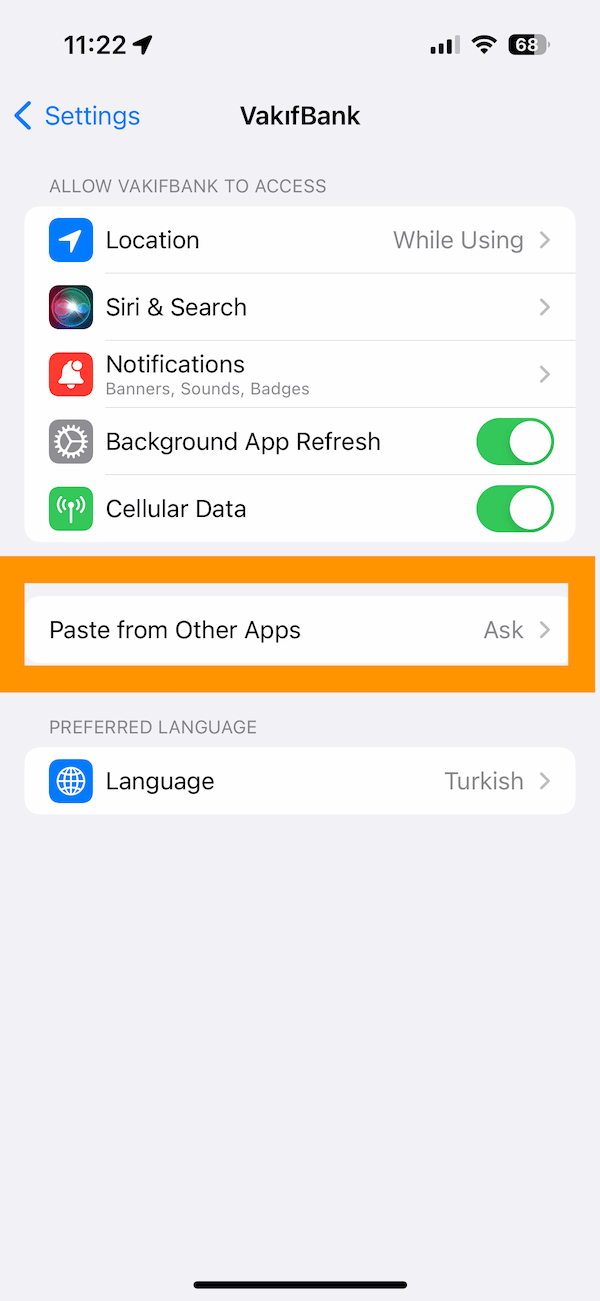The image size is (600, 1301).
Task: Open Notifications settings for VakıfBank
Action: 300,374
